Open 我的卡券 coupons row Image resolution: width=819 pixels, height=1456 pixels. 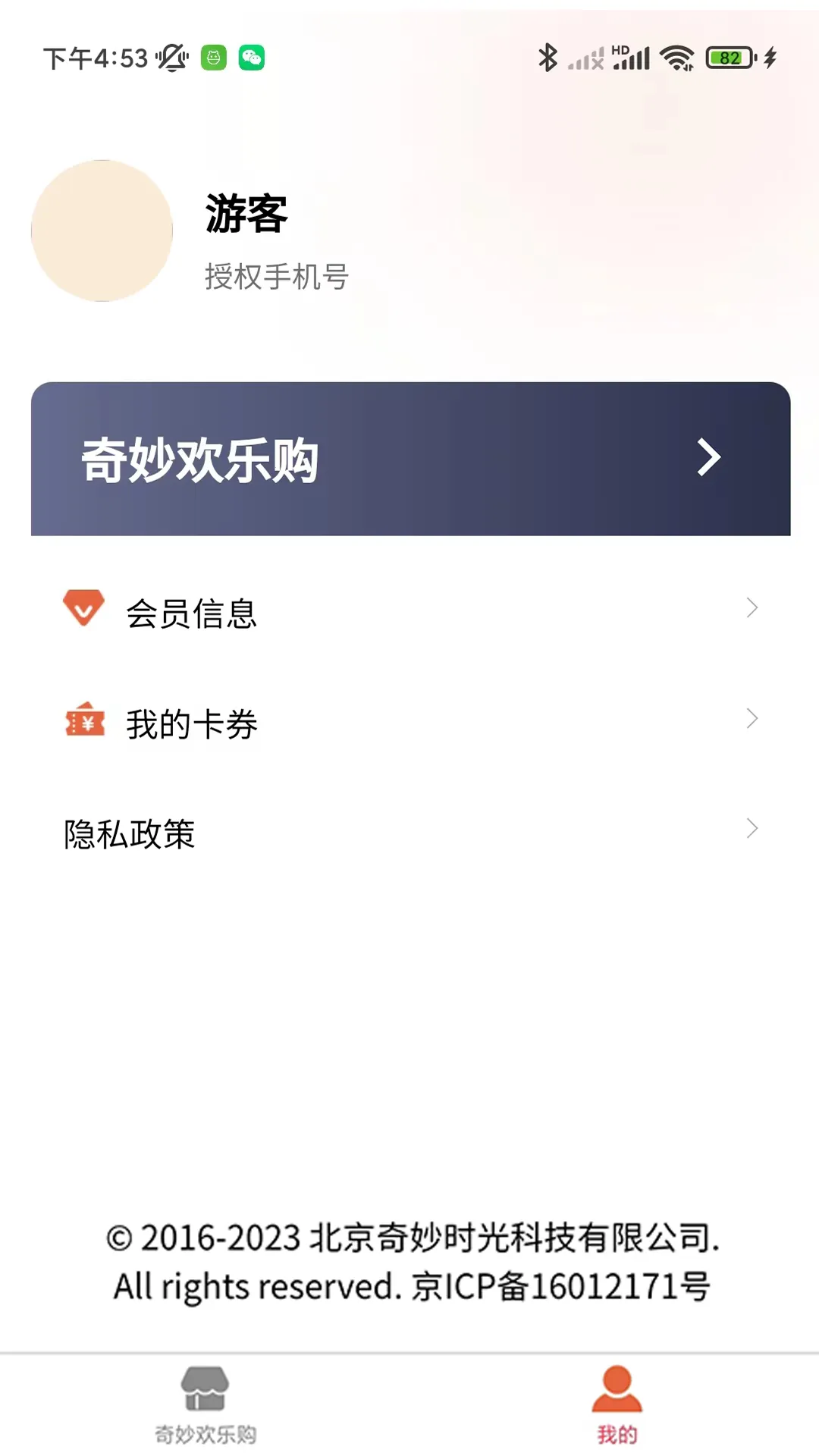pos(409,722)
